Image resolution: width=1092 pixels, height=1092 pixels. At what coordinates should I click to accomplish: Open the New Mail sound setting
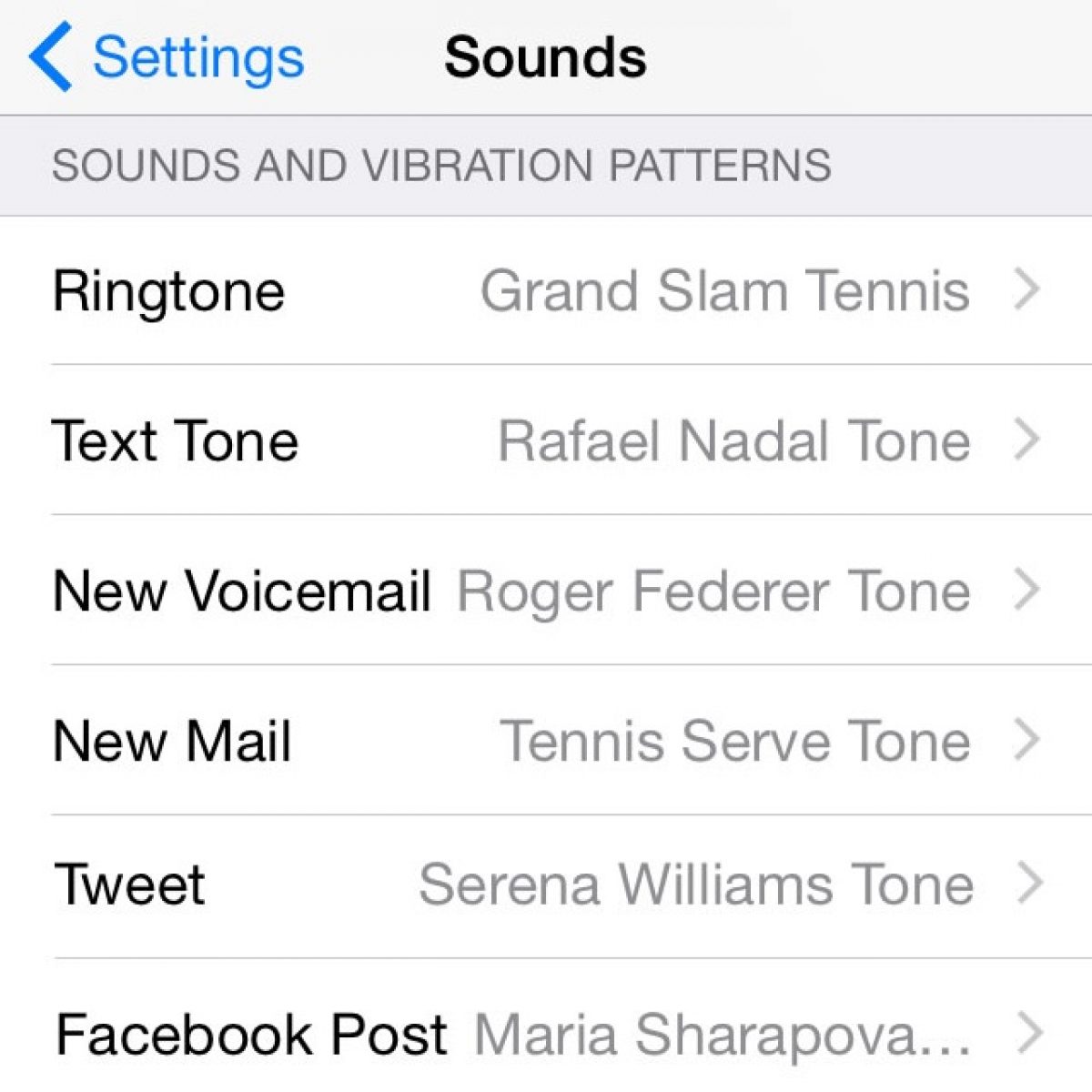[546, 740]
